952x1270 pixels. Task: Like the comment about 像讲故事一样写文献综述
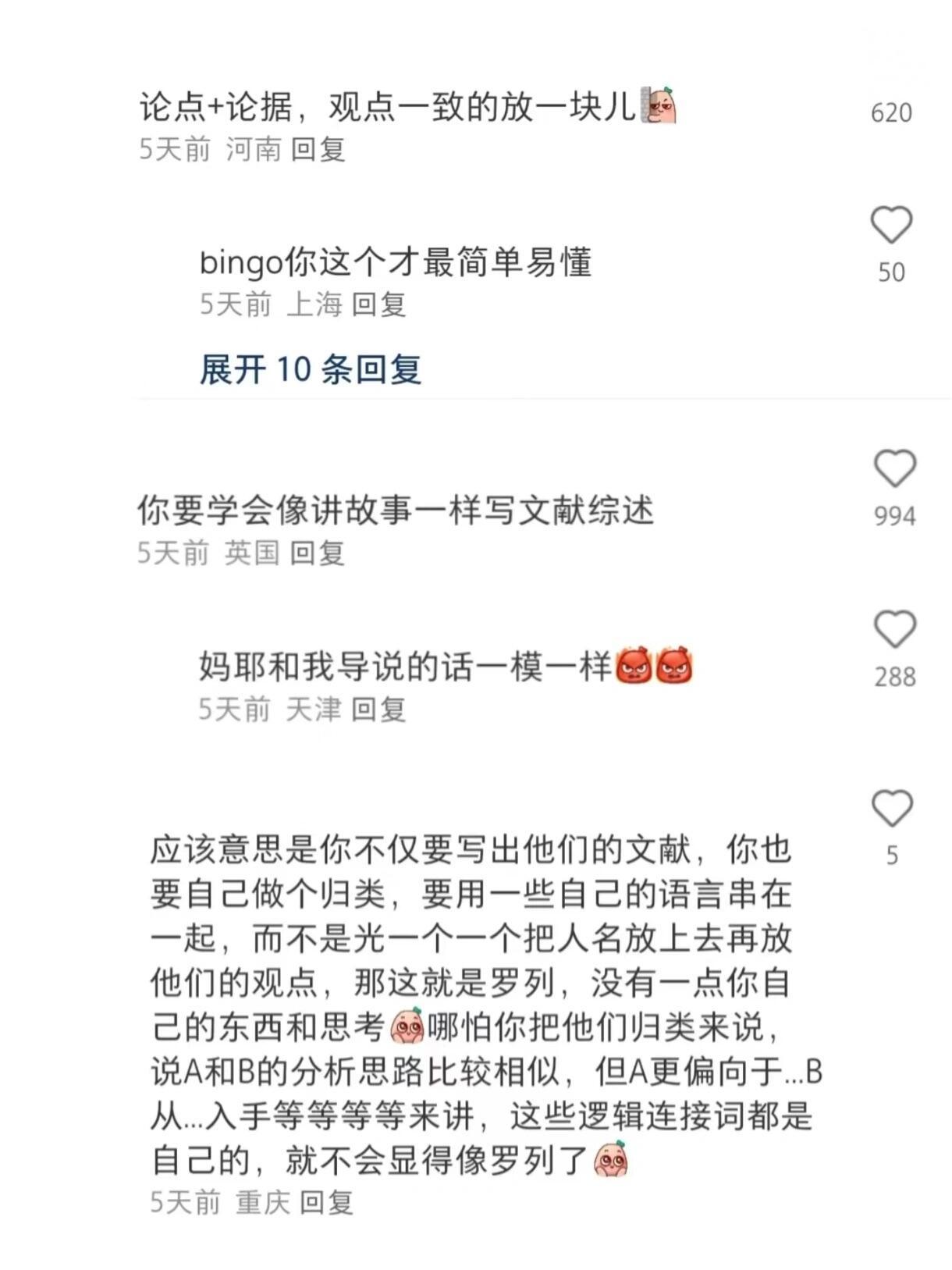pos(894,468)
